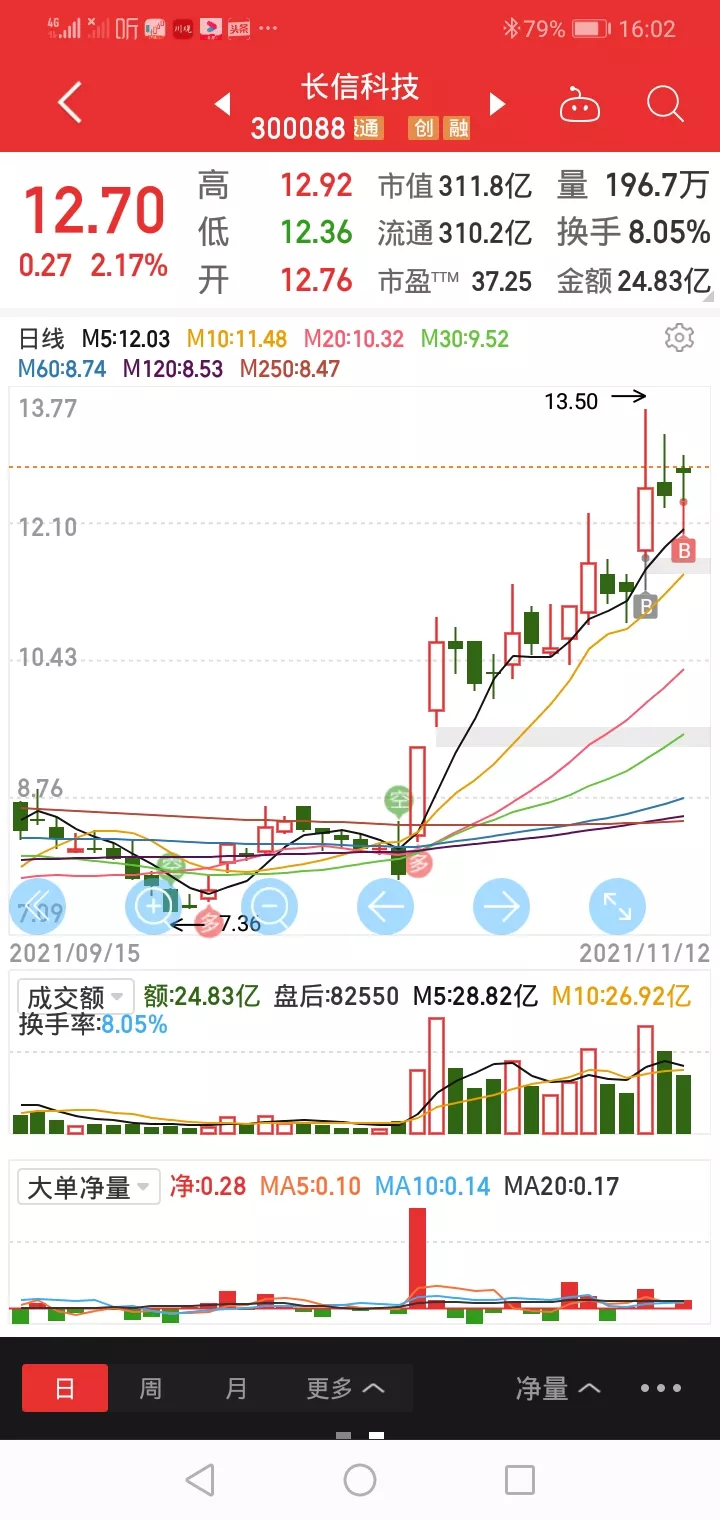
Task: Open the three-dot overflow menu
Action: [660, 1388]
